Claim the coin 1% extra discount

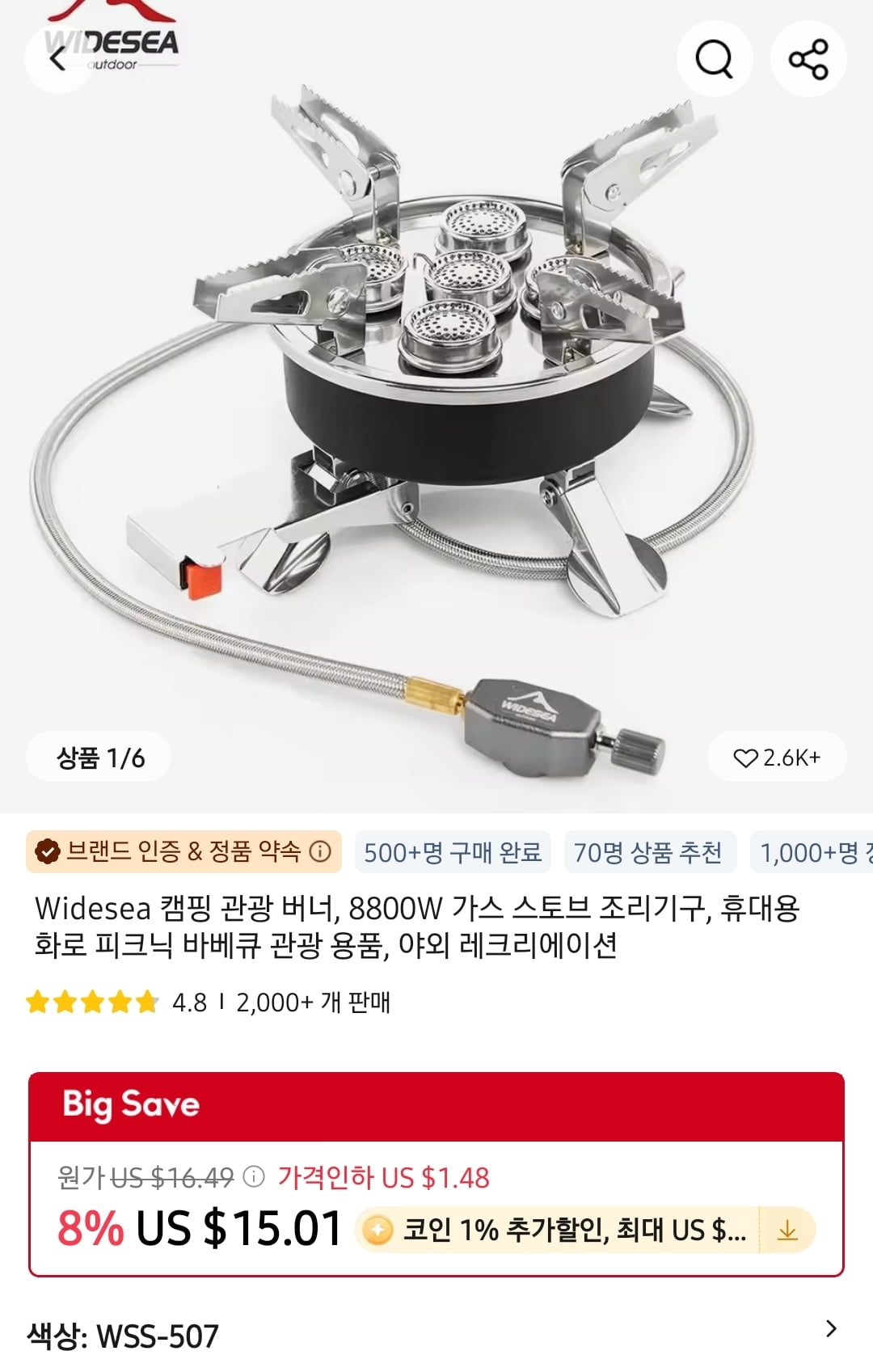[787, 1231]
